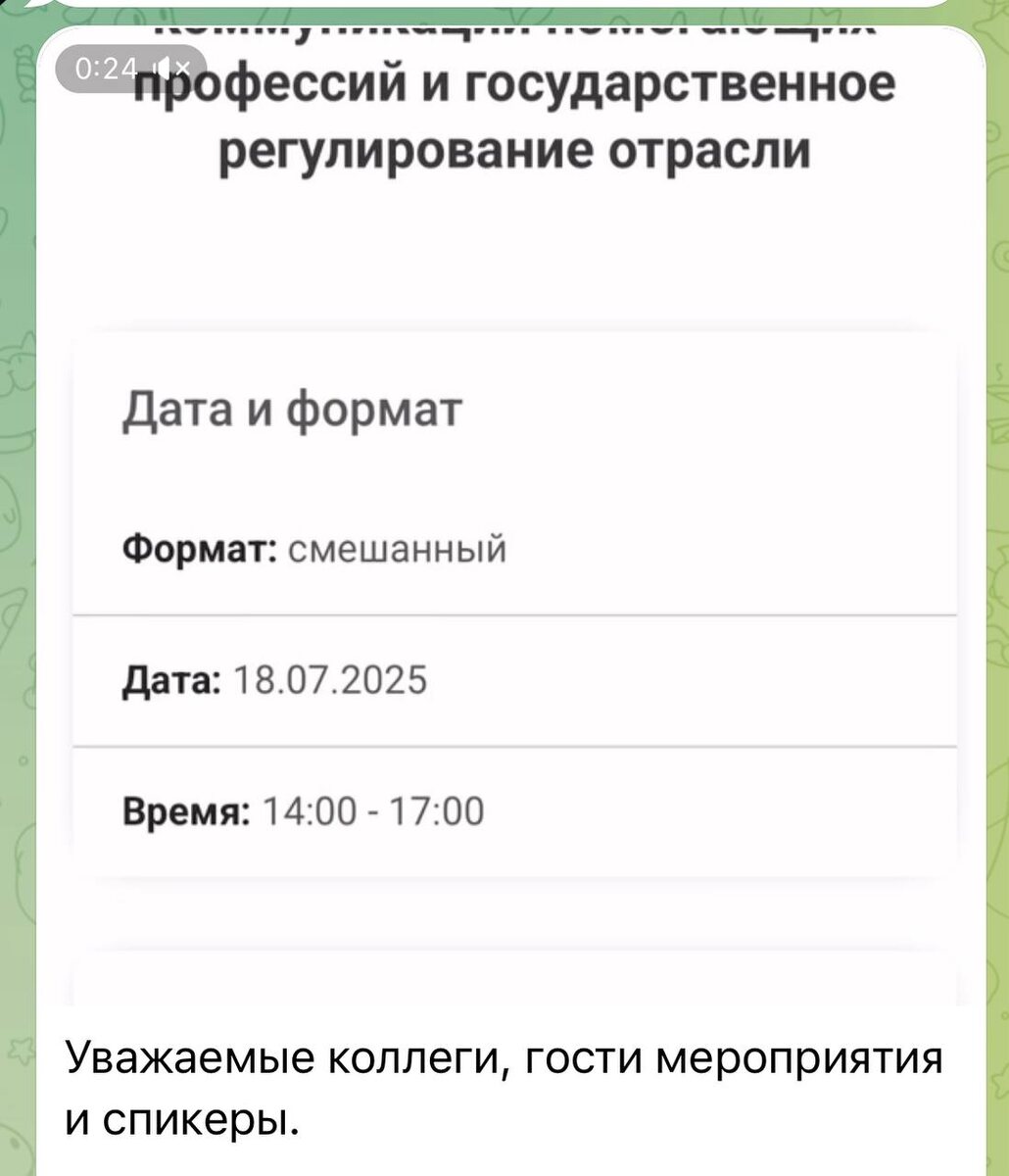1009x1176 pixels.
Task: Select the 'Дата: 18.07.2025' row
Action: (275, 678)
